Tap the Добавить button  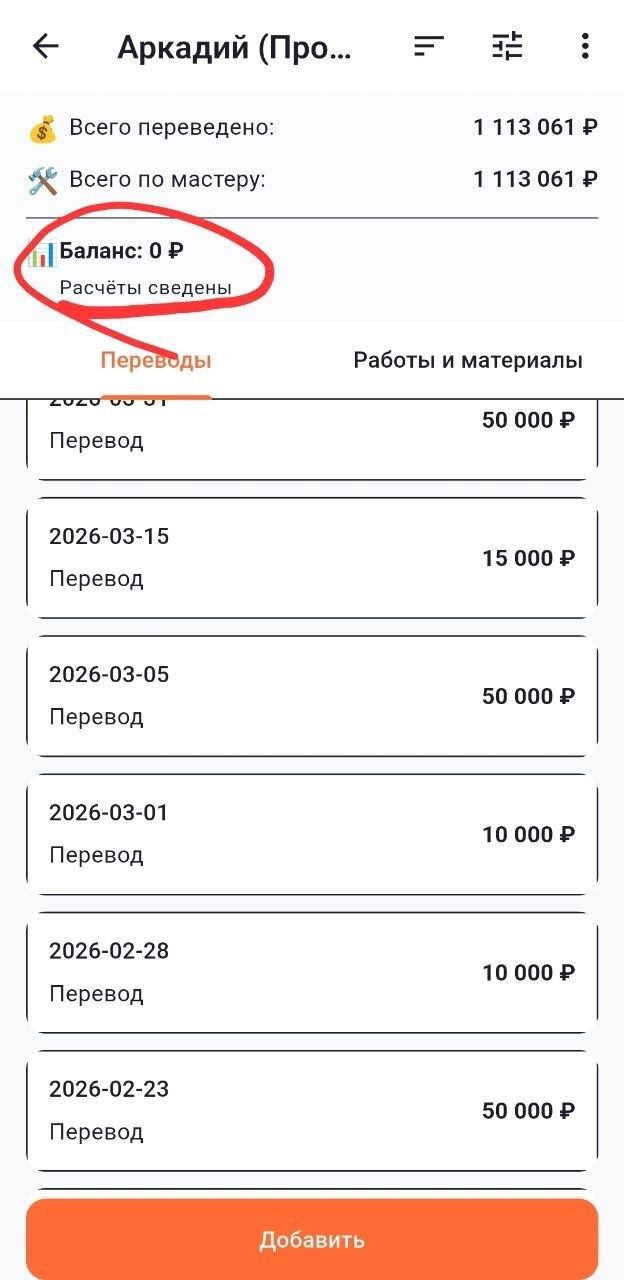point(312,1240)
